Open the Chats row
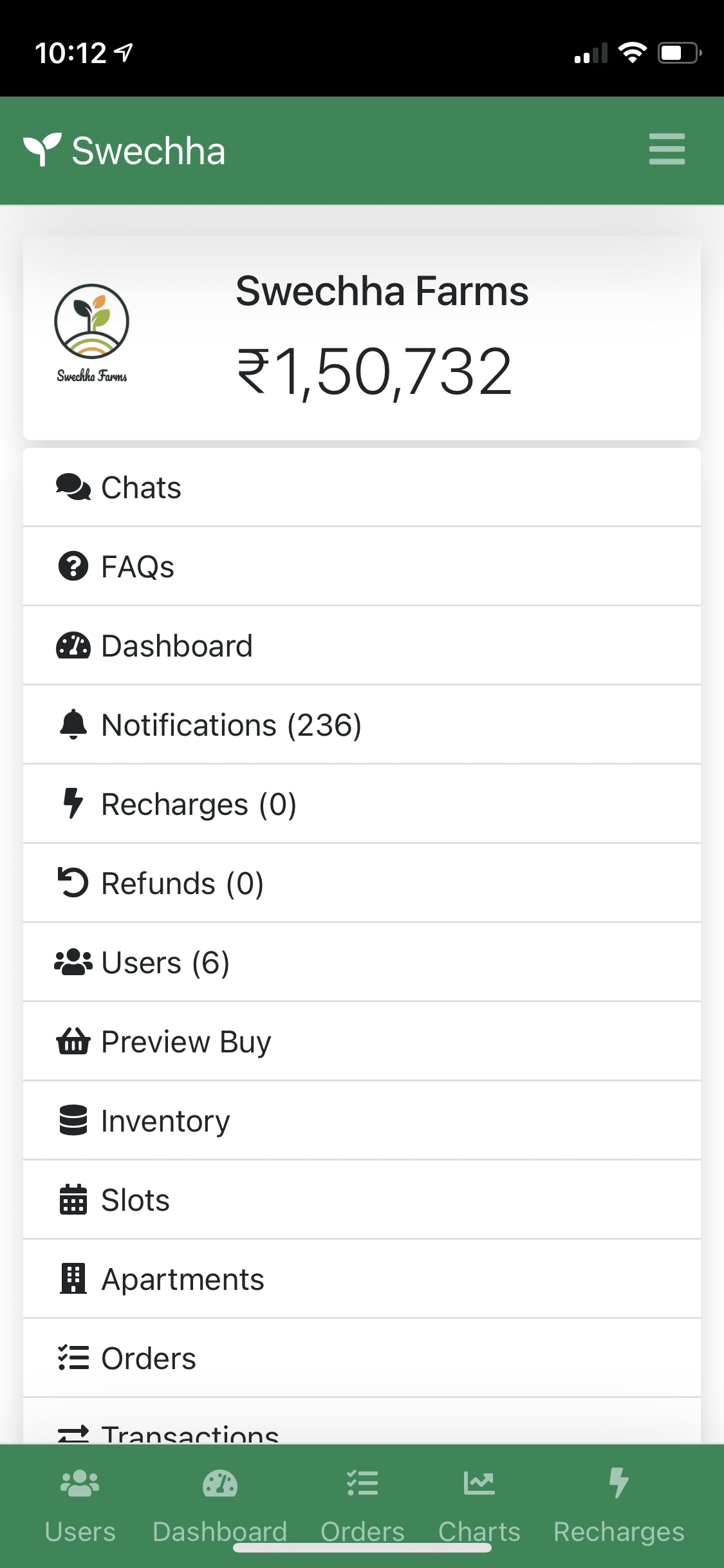 pyautogui.click(x=362, y=487)
